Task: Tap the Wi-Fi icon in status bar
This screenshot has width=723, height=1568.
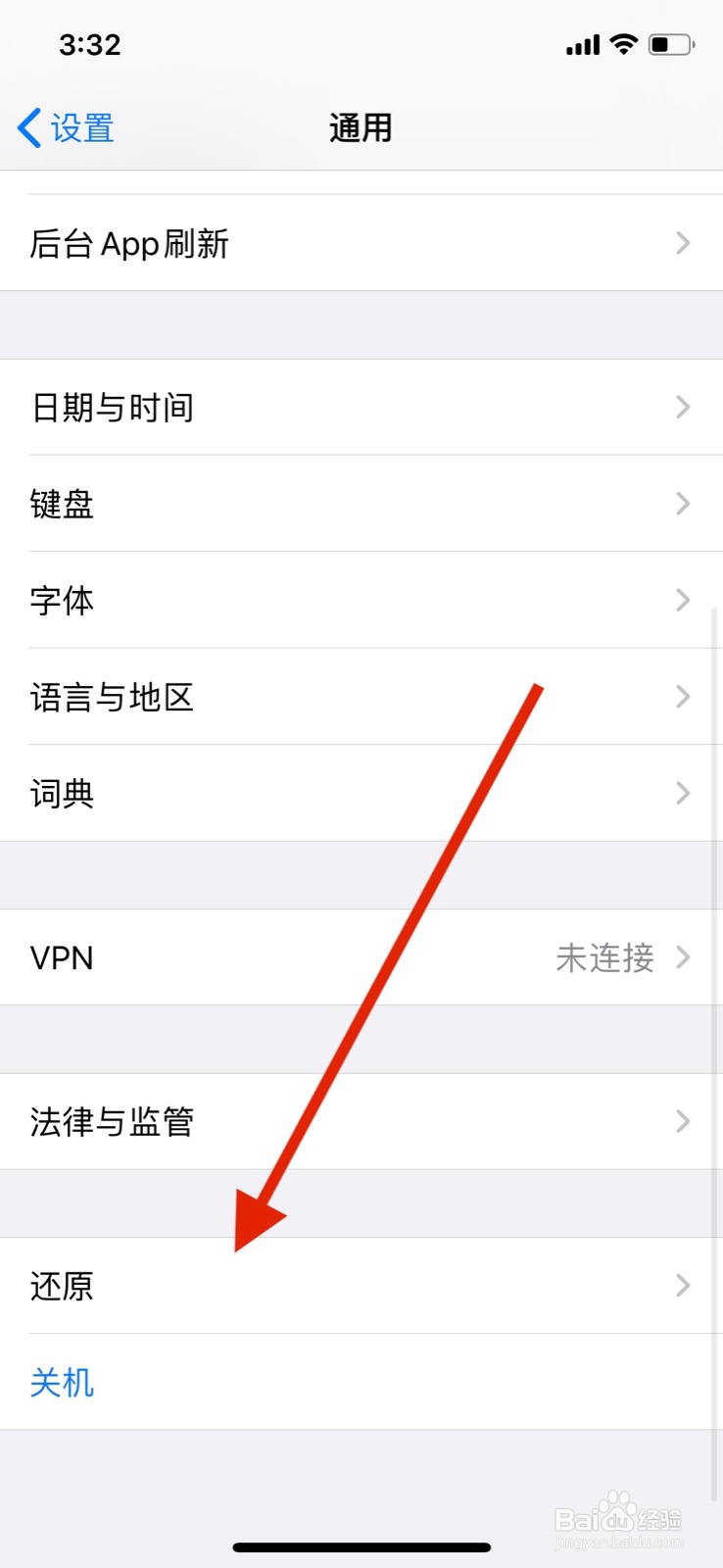Action: click(624, 44)
